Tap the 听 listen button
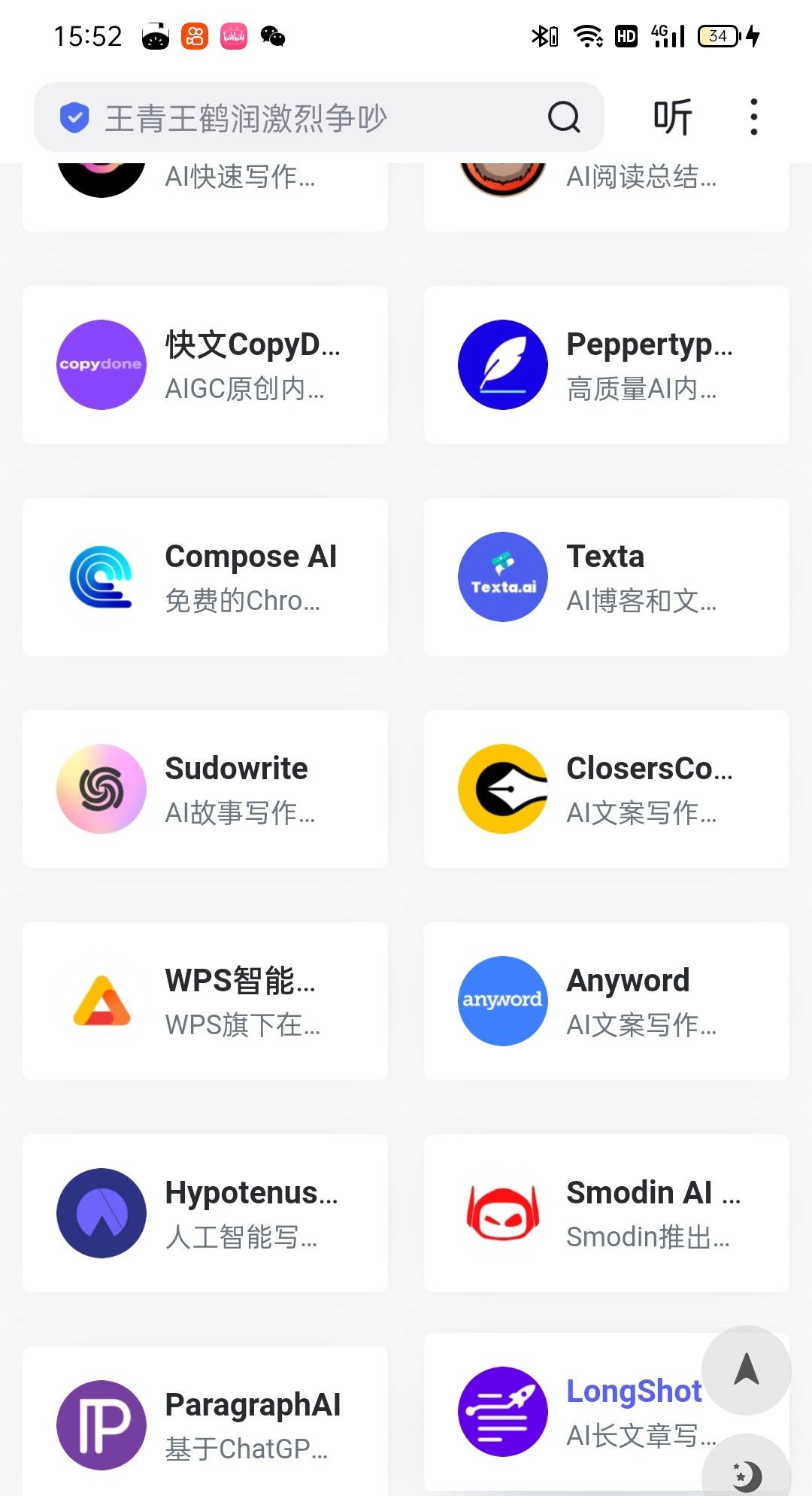Screen dimensions: 812x1496 click(x=671, y=117)
